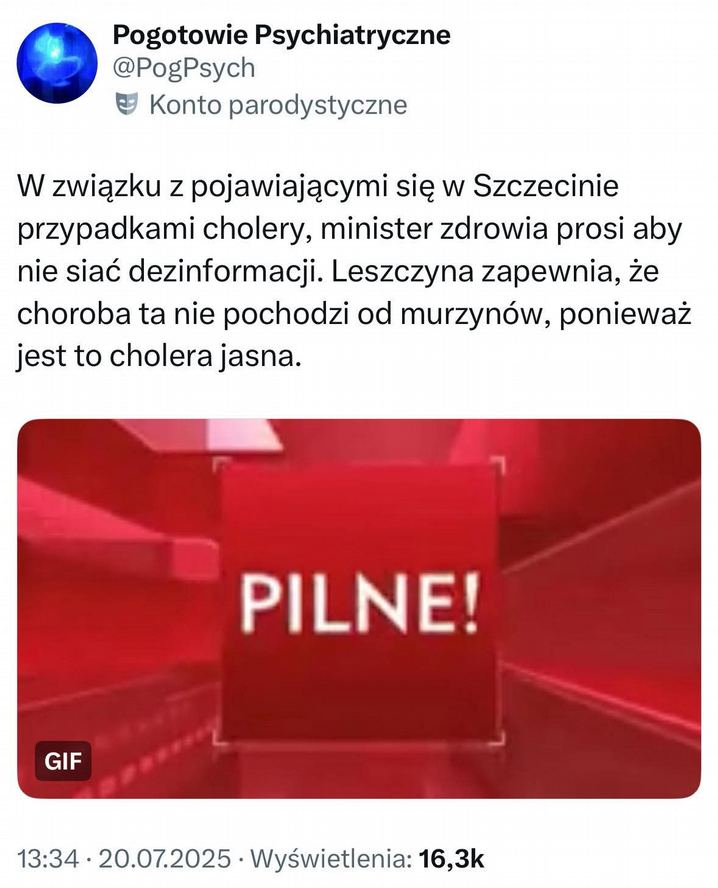The image size is (718, 888).
Task: Open the @PogPsych account name
Action: coord(183,68)
